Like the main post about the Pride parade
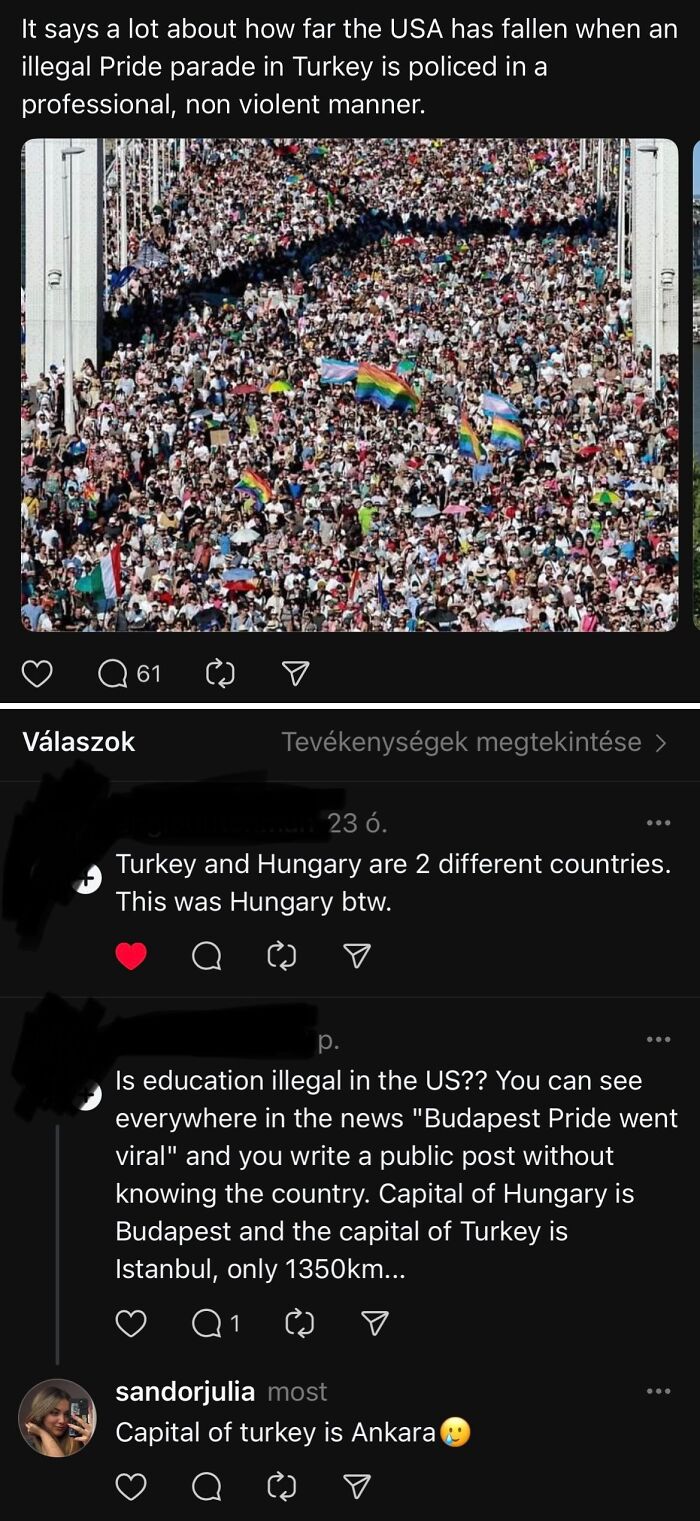This screenshot has height=1521, width=700. point(37,674)
